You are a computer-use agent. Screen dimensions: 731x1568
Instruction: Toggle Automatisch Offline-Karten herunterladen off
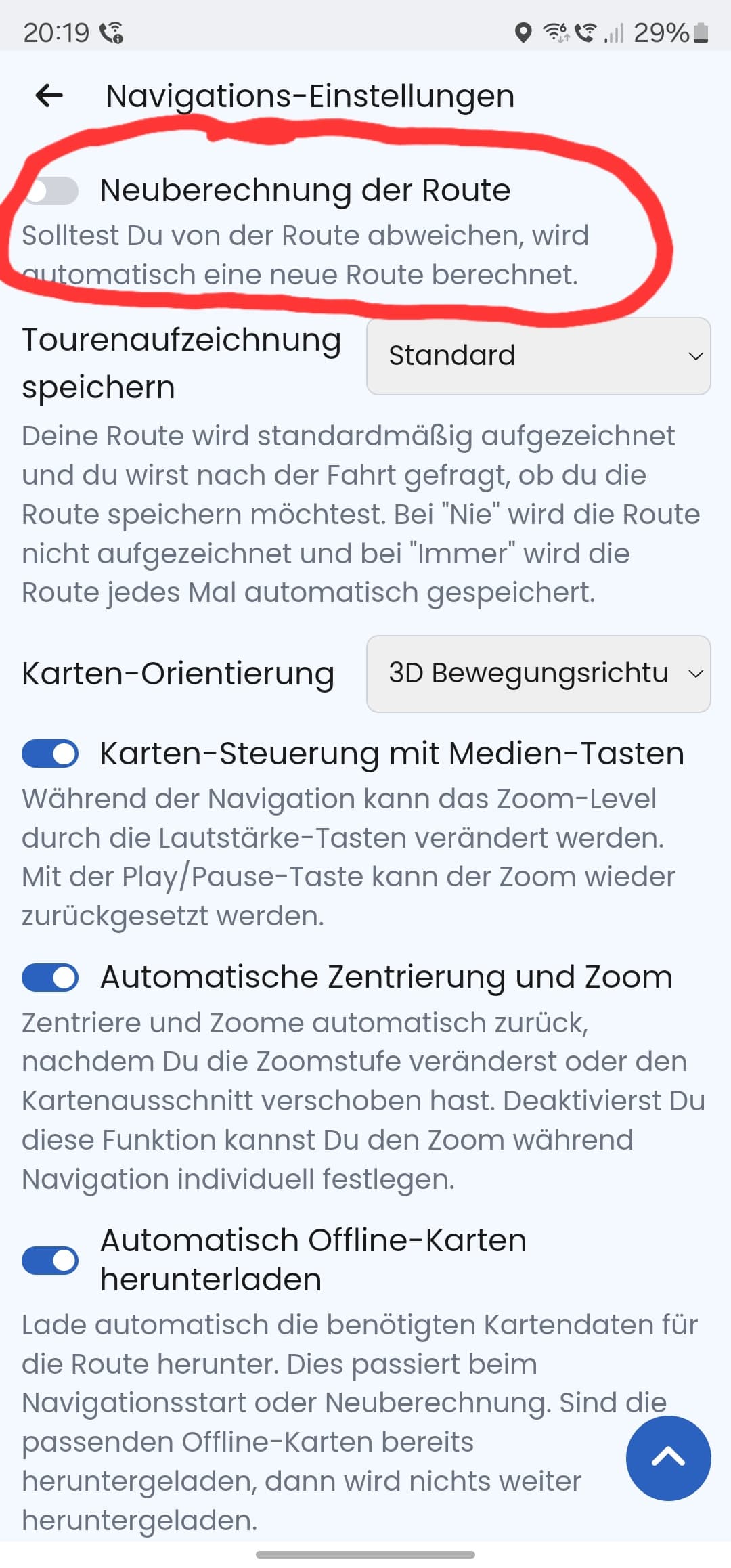pos(50,1260)
